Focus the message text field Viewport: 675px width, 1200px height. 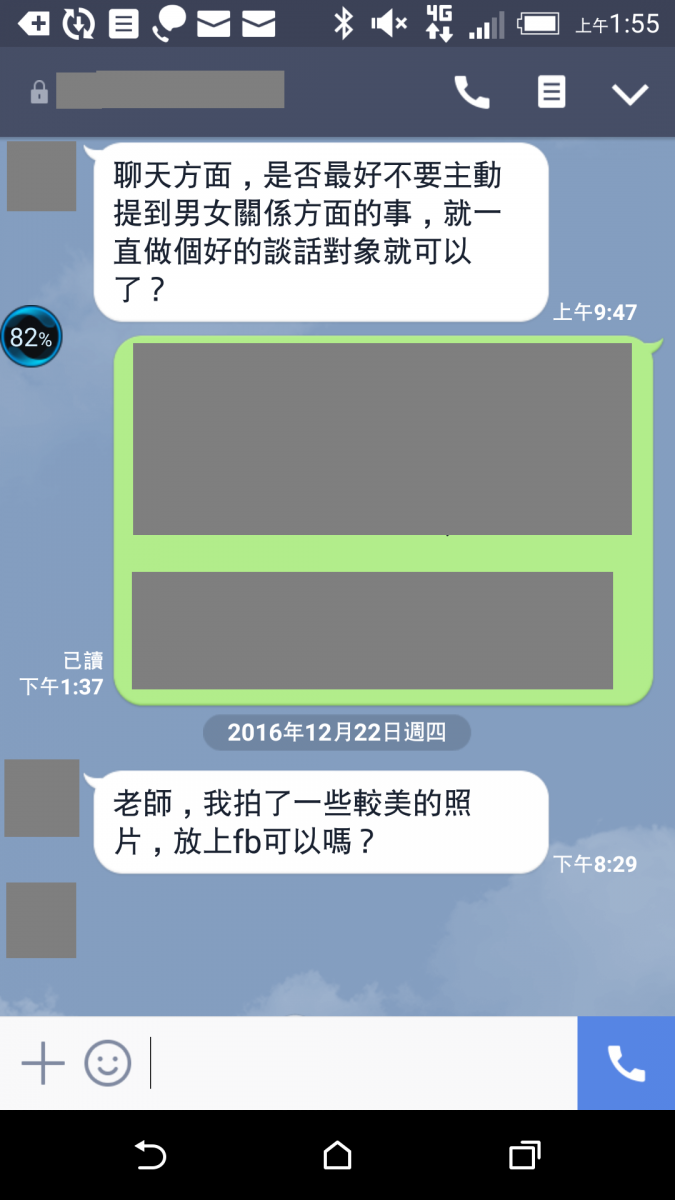pyautogui.click(x=360, y=1063)
